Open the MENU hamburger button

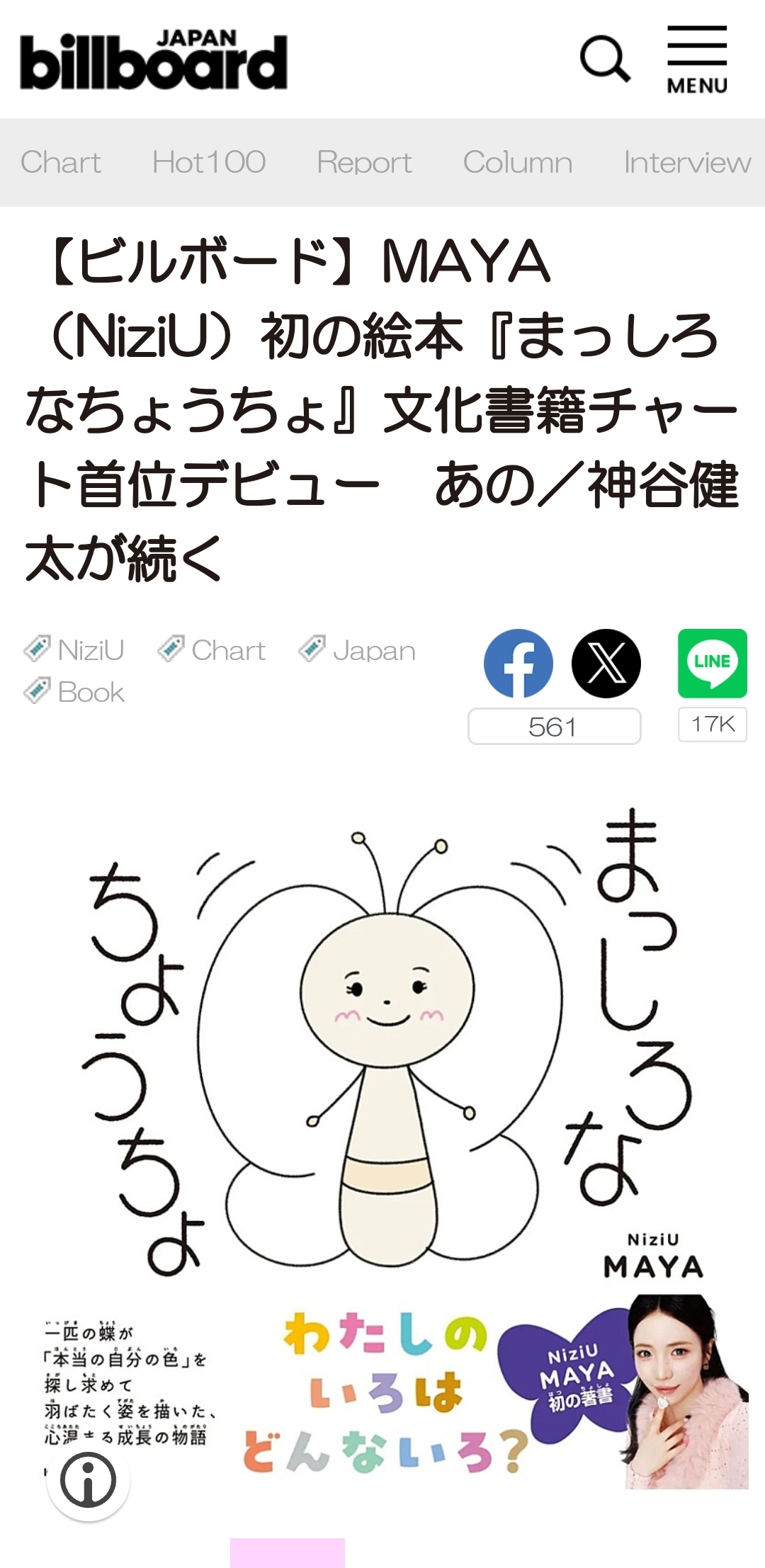pyautogui.click(x=697, y=60)
